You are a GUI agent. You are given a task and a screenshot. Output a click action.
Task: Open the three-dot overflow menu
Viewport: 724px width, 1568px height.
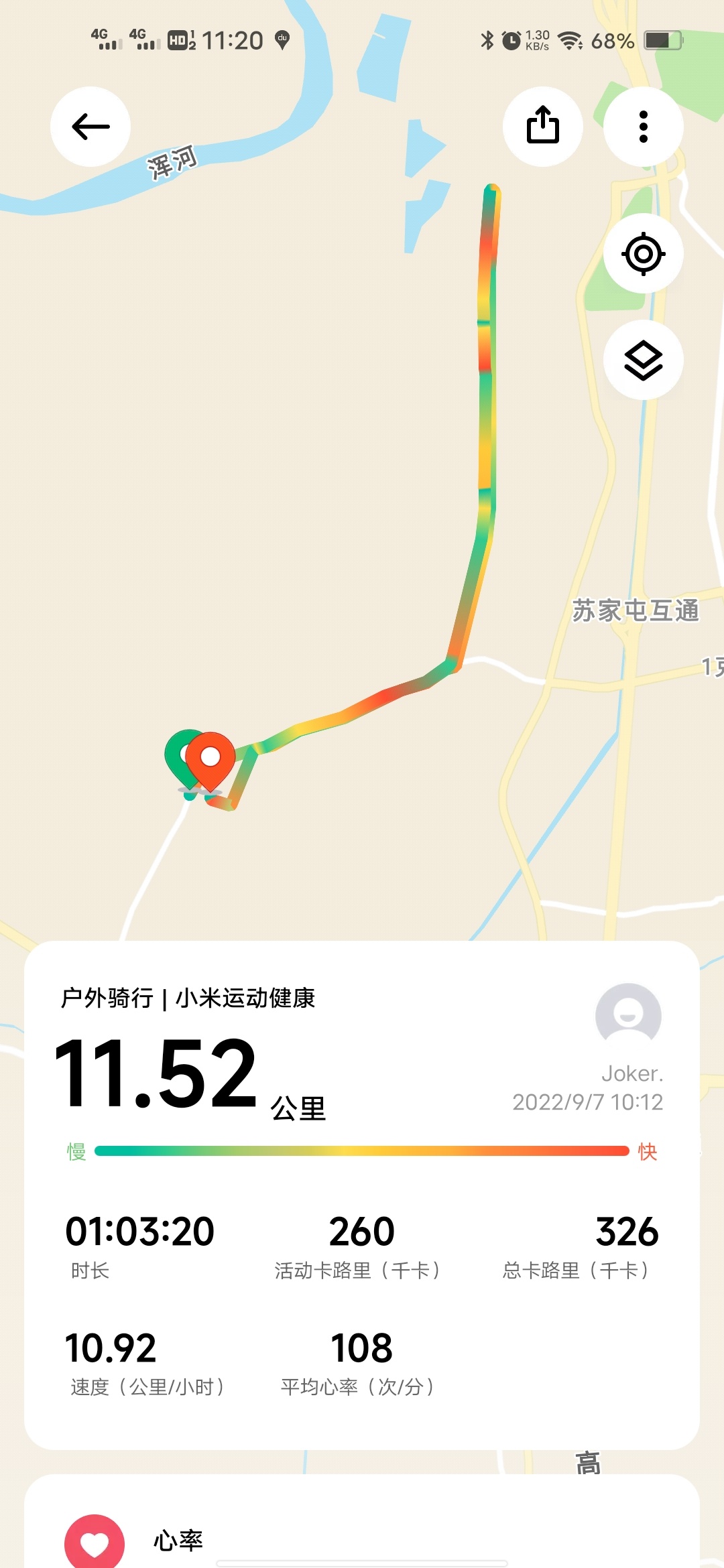click(x=643, y=127)
